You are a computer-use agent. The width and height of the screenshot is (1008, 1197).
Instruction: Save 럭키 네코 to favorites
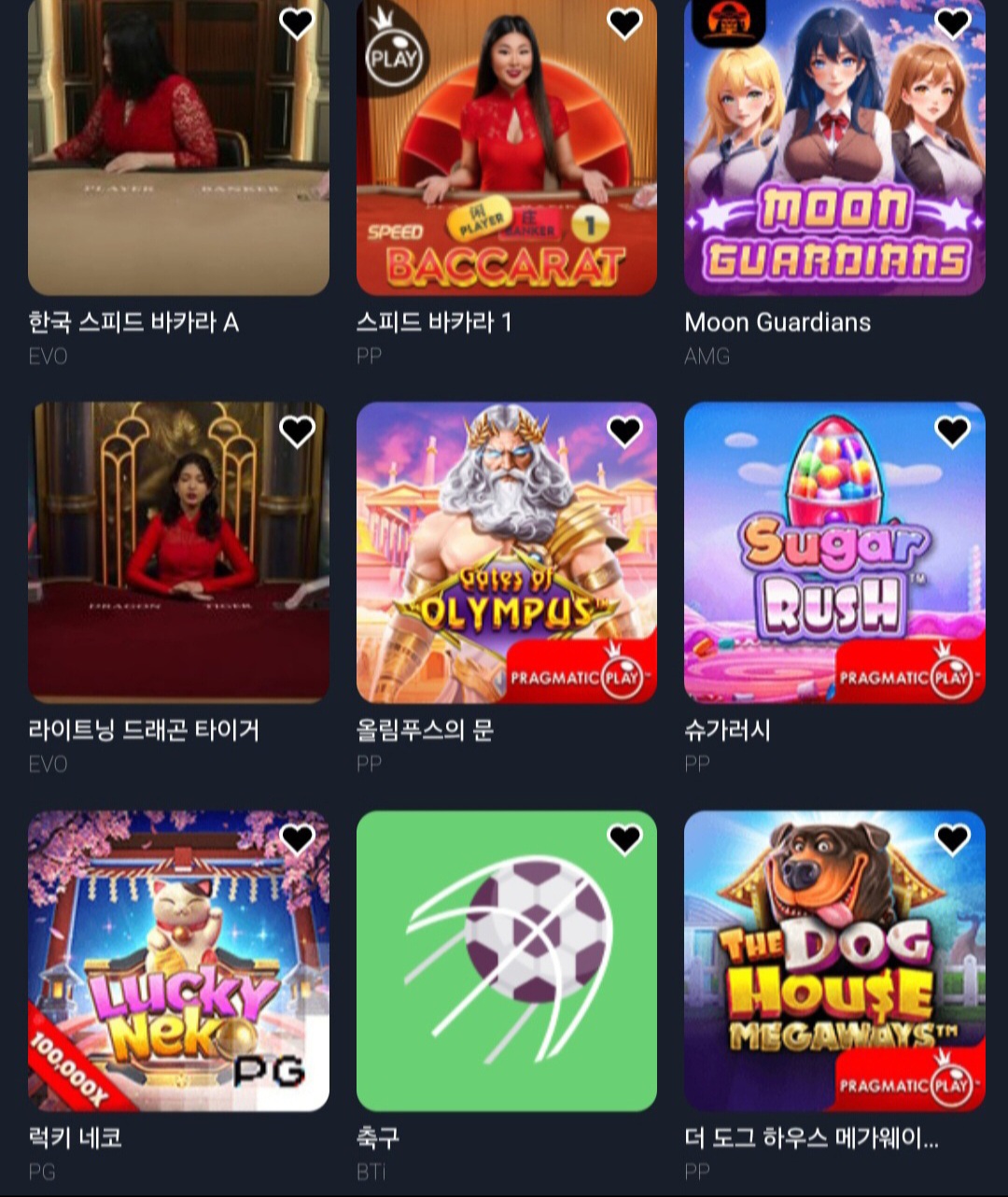click(297, 839)
